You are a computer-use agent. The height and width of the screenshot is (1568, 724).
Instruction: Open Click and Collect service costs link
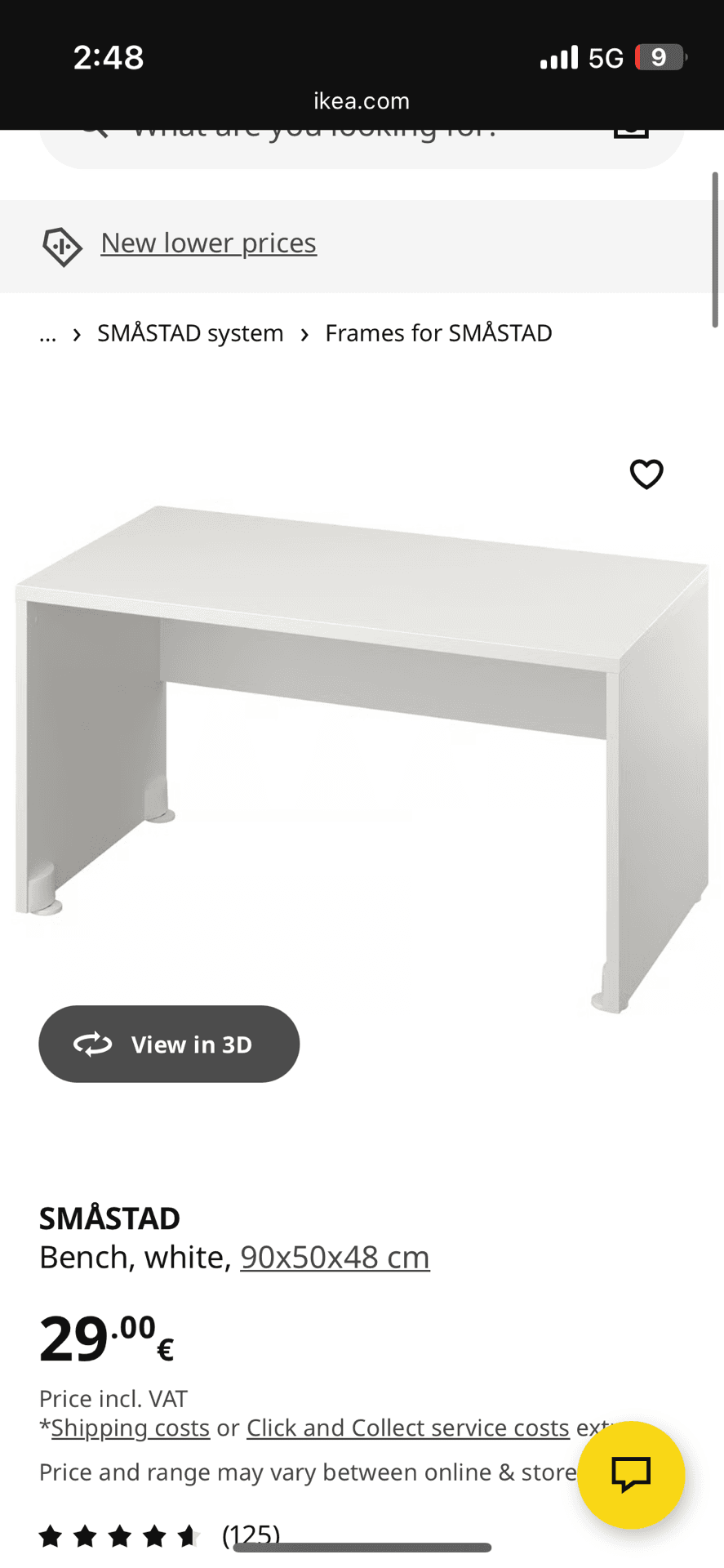pos(407,1428)
